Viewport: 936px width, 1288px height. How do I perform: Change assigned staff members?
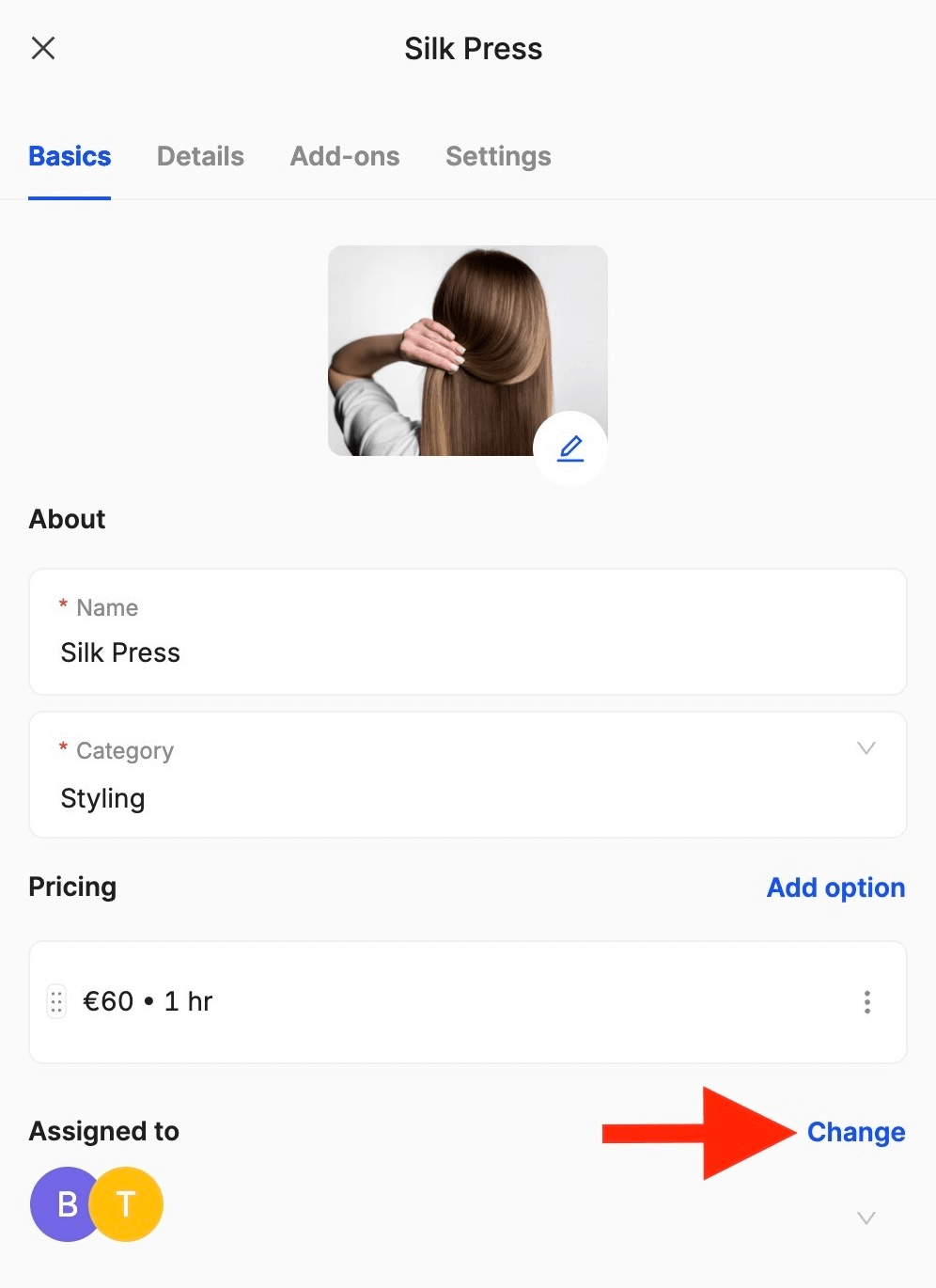pyautogui.click(x=855, y=1132)
